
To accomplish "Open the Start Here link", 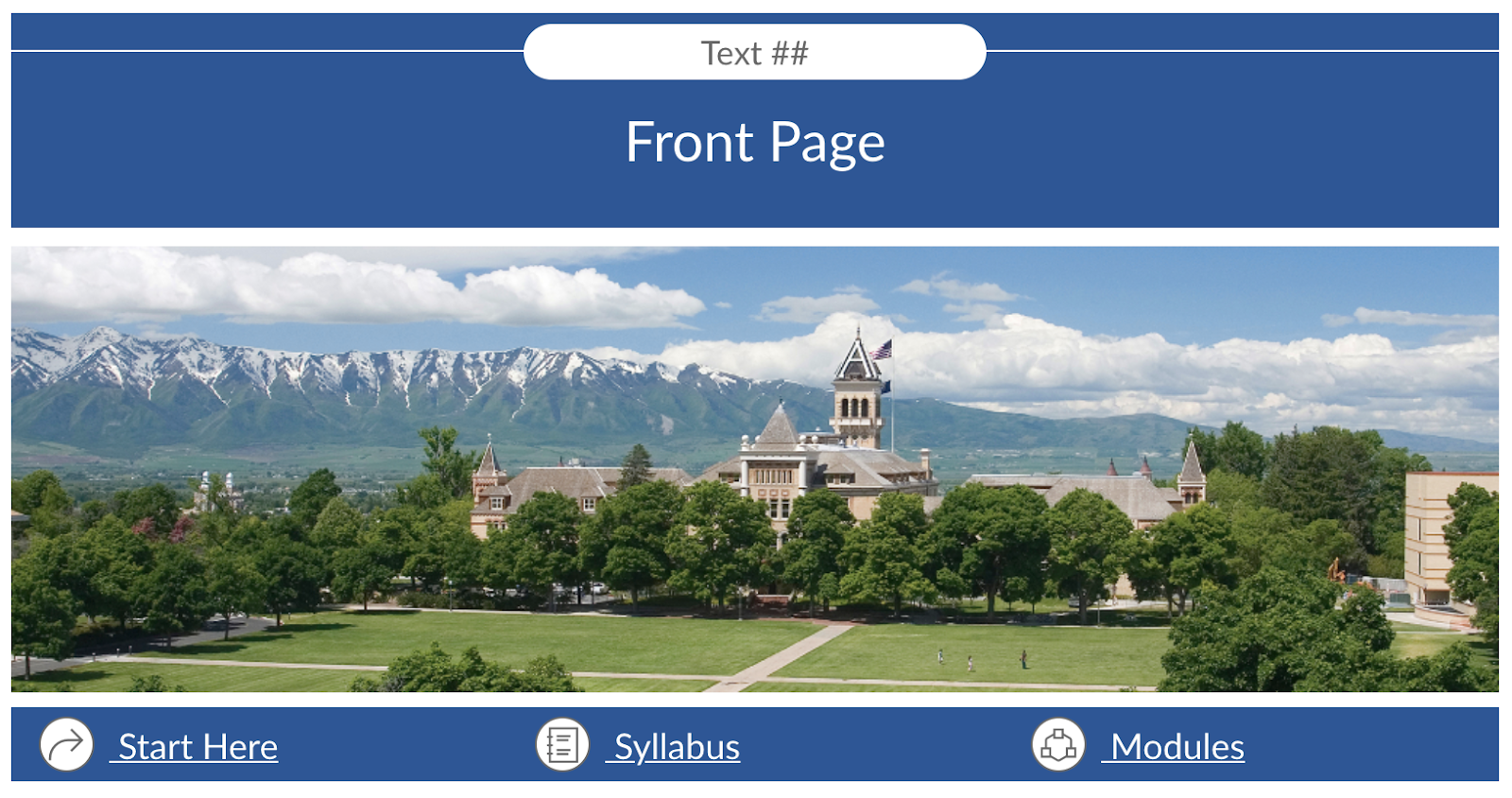I will click(x=197, y=747).
